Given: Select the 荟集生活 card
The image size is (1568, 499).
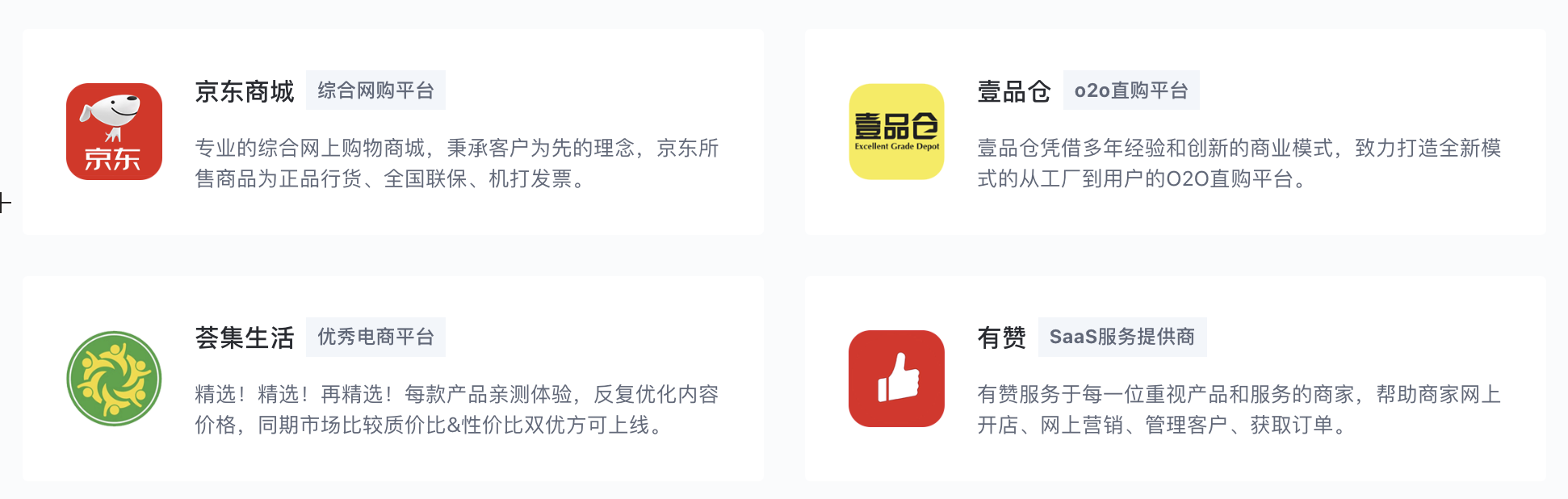Looking at the screenshot, I should tap(393, 379).
